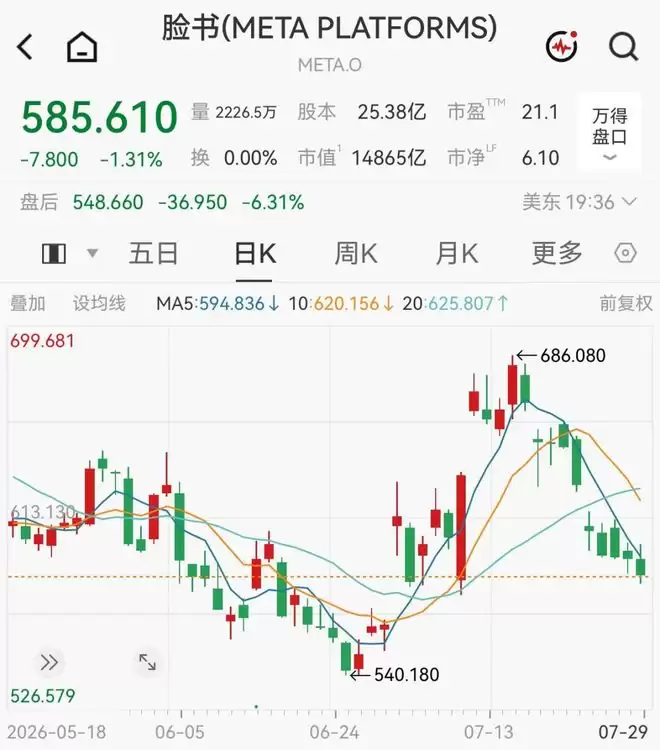Open chart settings hexagon icon
660x750 pixels.
(625, 253)
